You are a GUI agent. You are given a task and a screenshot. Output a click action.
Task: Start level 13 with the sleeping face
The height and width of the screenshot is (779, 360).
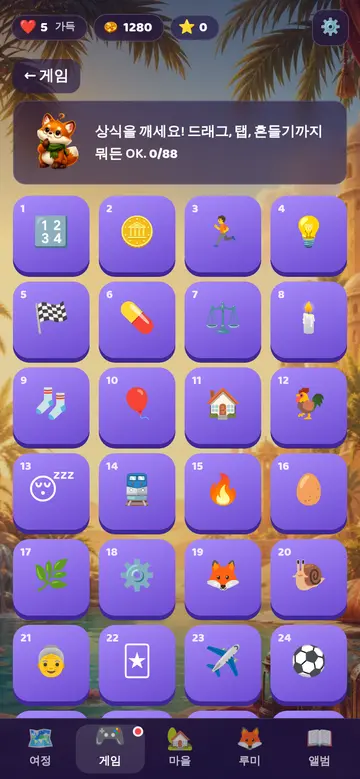51,493
